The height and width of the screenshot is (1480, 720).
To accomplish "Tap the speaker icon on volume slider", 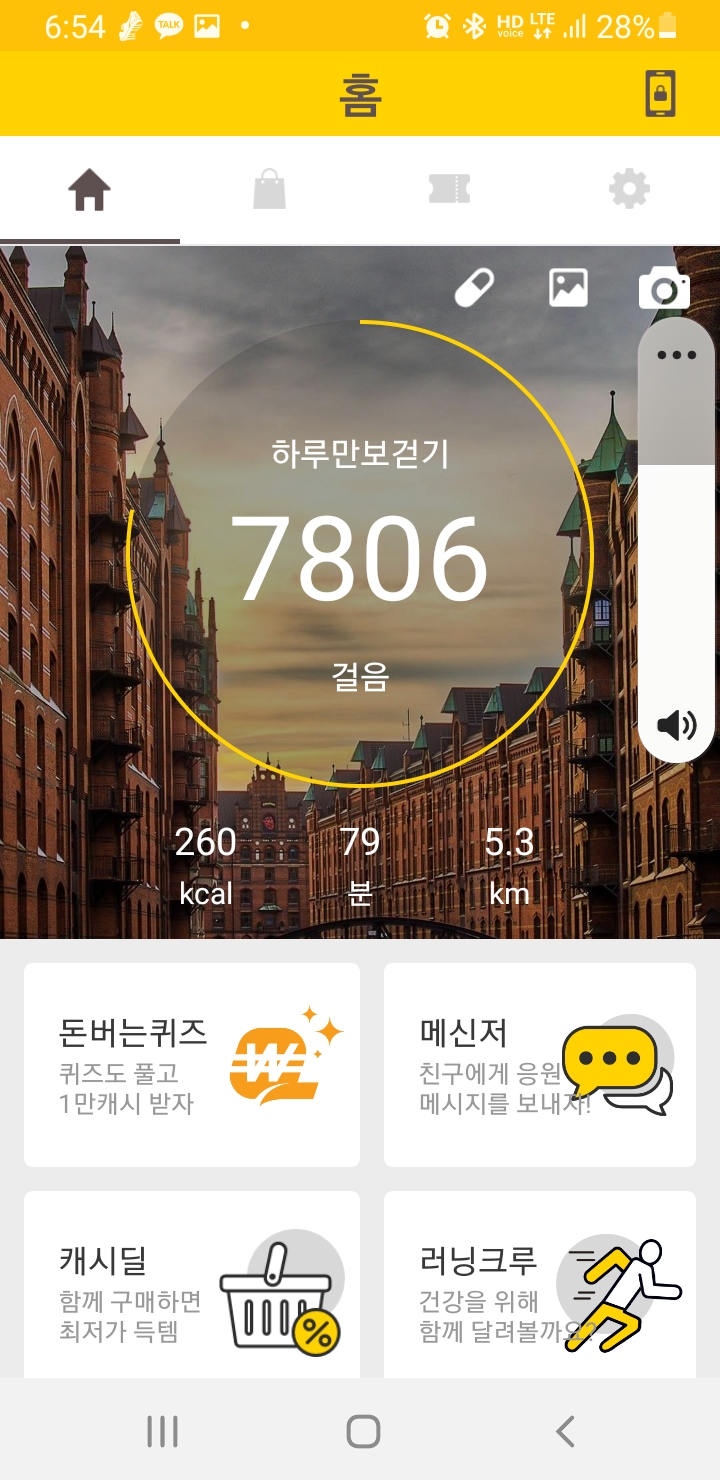I will tap(676, 725).
